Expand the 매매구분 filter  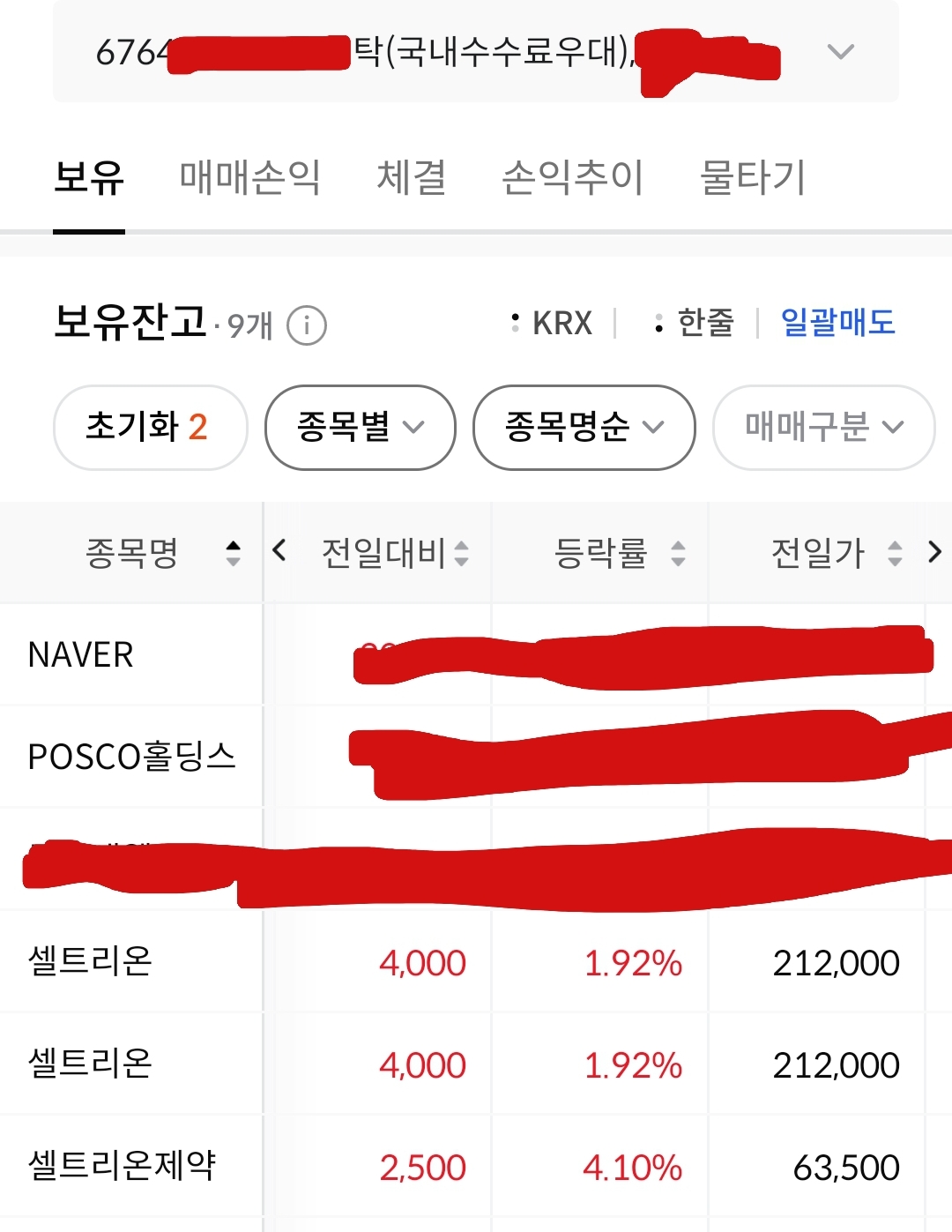pyautogui.click(x=823, y=428)
